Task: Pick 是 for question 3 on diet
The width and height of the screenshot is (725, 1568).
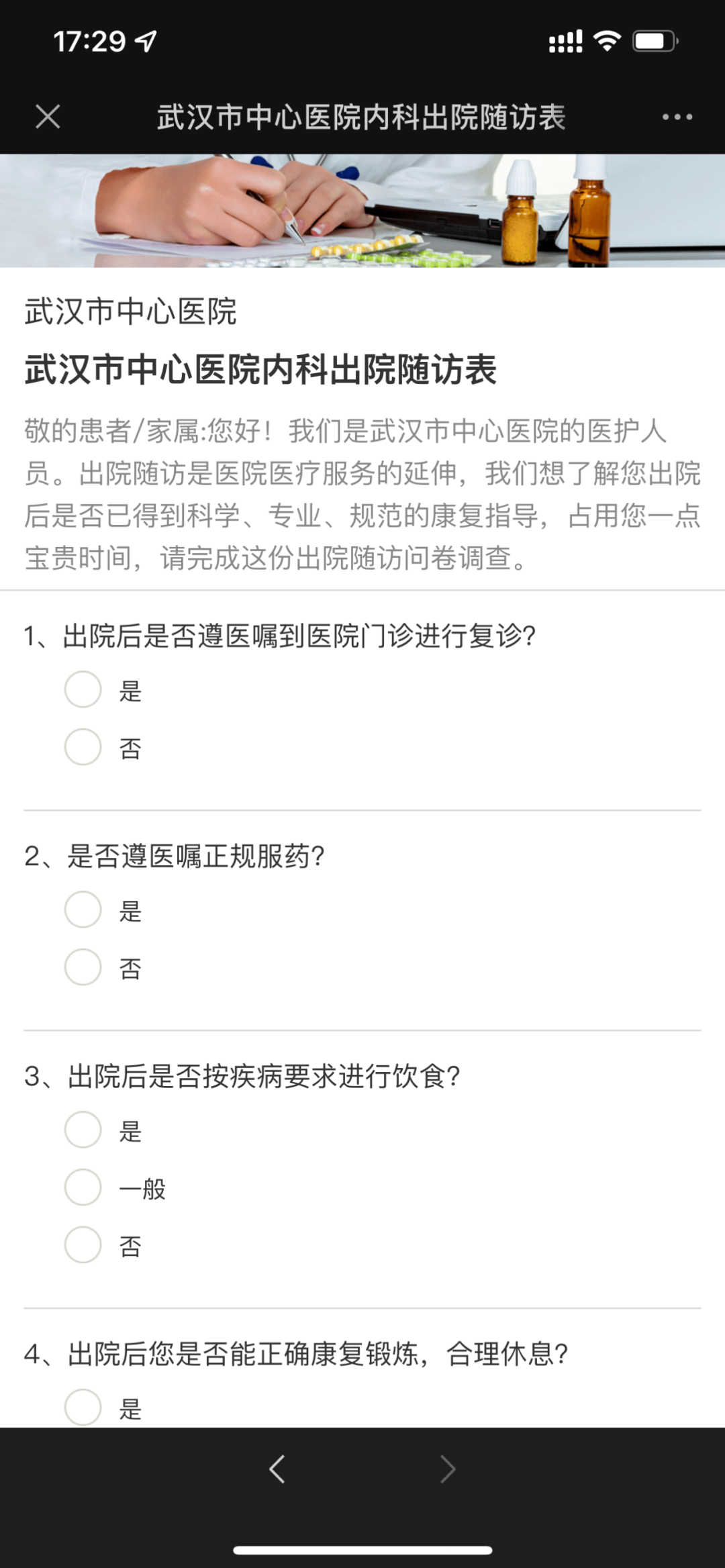Action: pyautogui.click(x=83, y=1130)
